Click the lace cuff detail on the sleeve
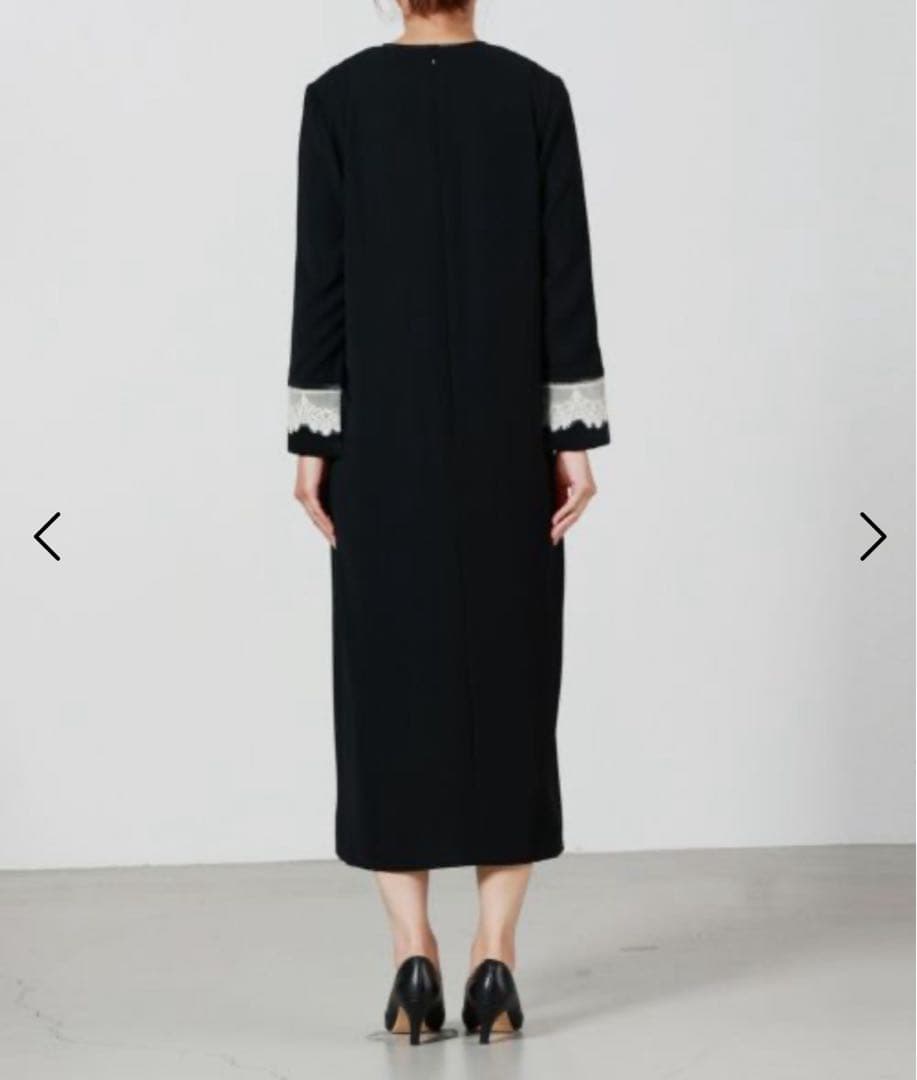The height and width of the screenshot is (1080, 917). [x=578, y=410]
